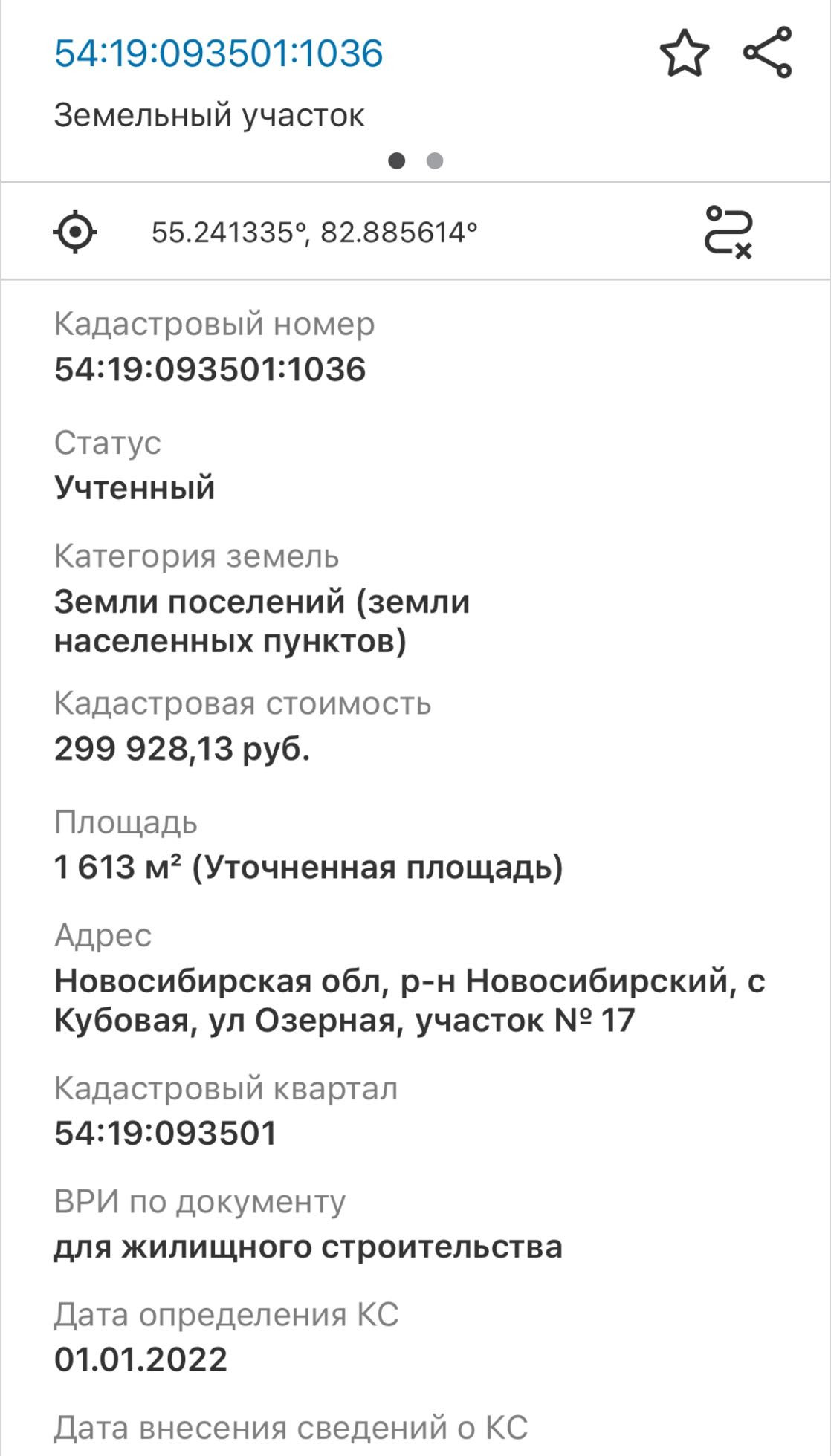Open cadastral number link 54:19:093501:1036
Image resolution: width=831 pixels, height=1456 pixels.
coord(219,53)
